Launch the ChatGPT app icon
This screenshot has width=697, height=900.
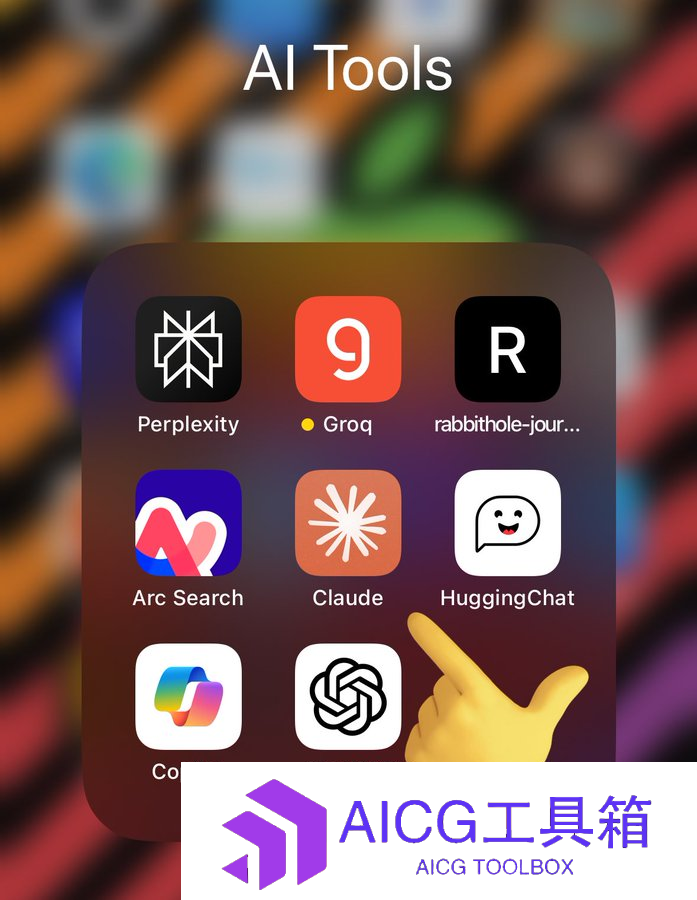point(348,696)
